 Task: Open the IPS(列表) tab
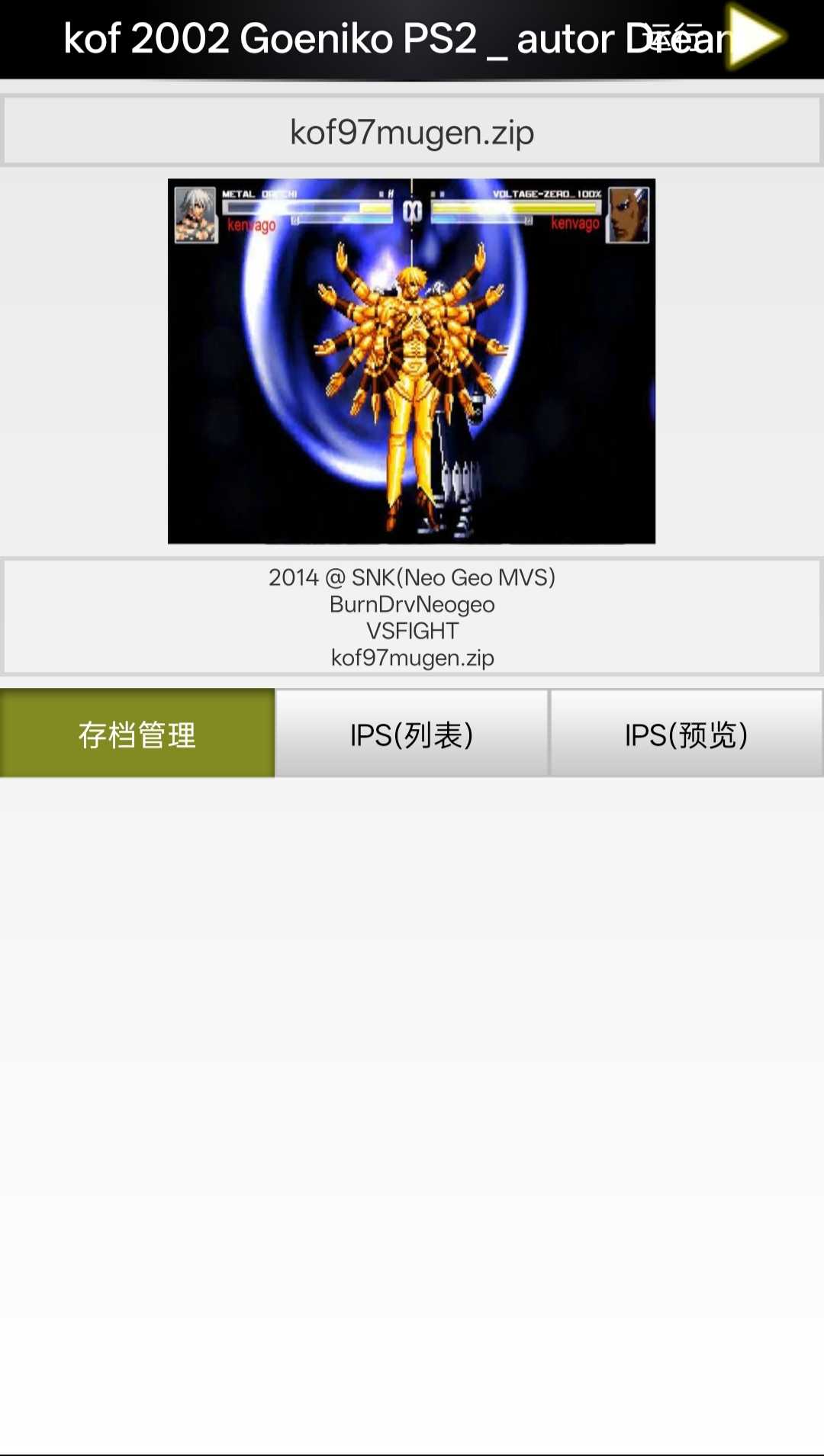(412, 734)
